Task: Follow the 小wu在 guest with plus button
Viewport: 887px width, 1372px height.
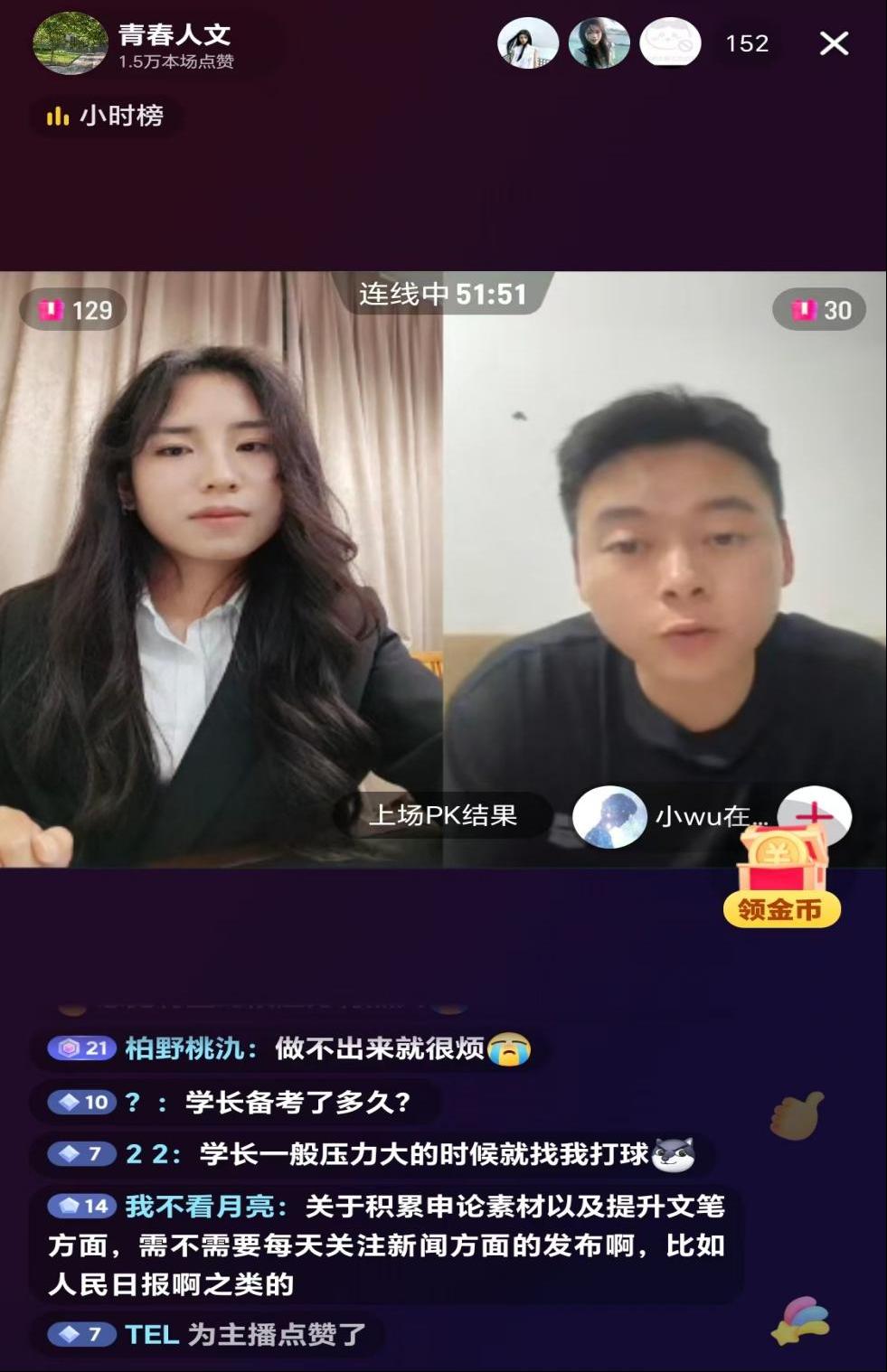Action: pos(815,811)
